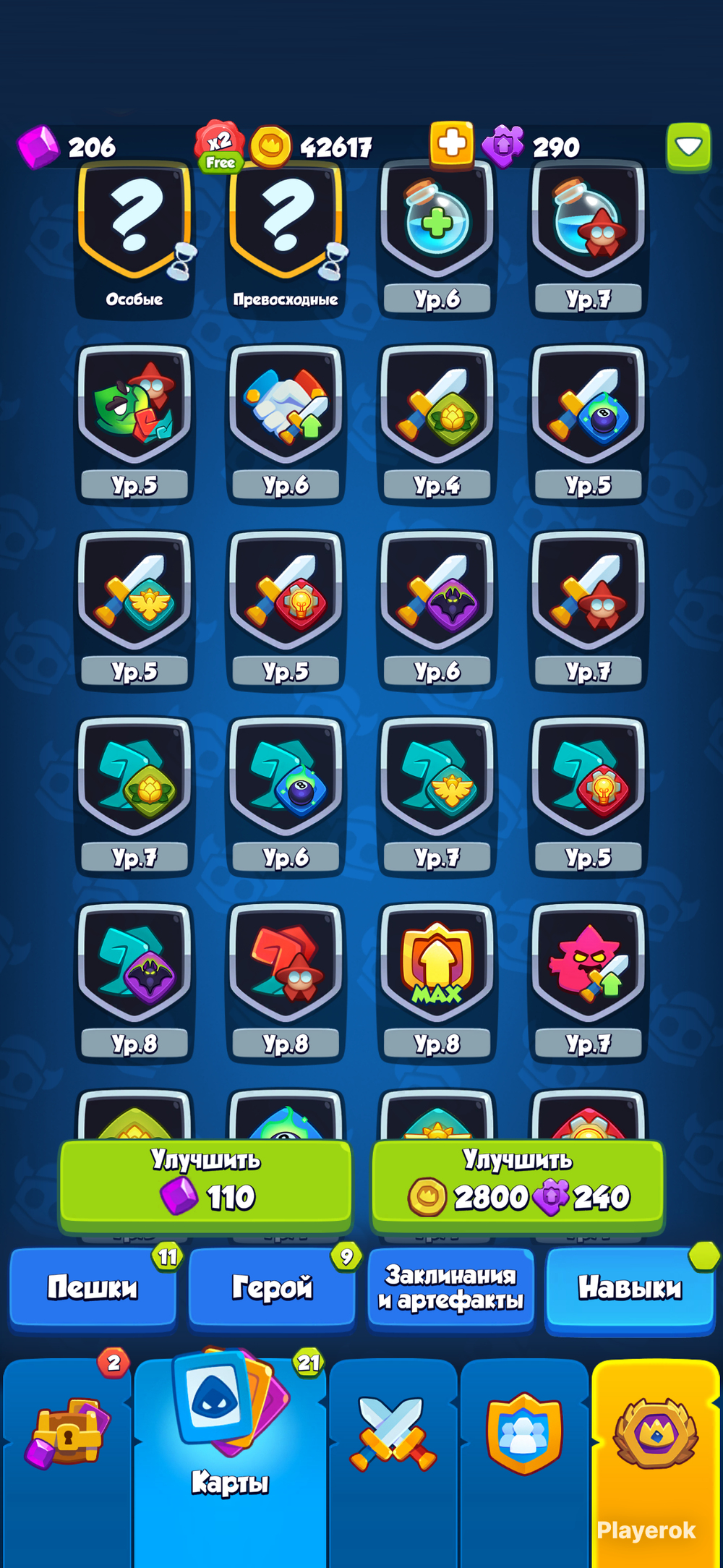Image resolution: width=723 pixels, height=1568 pixels.
Task: Select the handshake skill card
Action: (286, 424)
